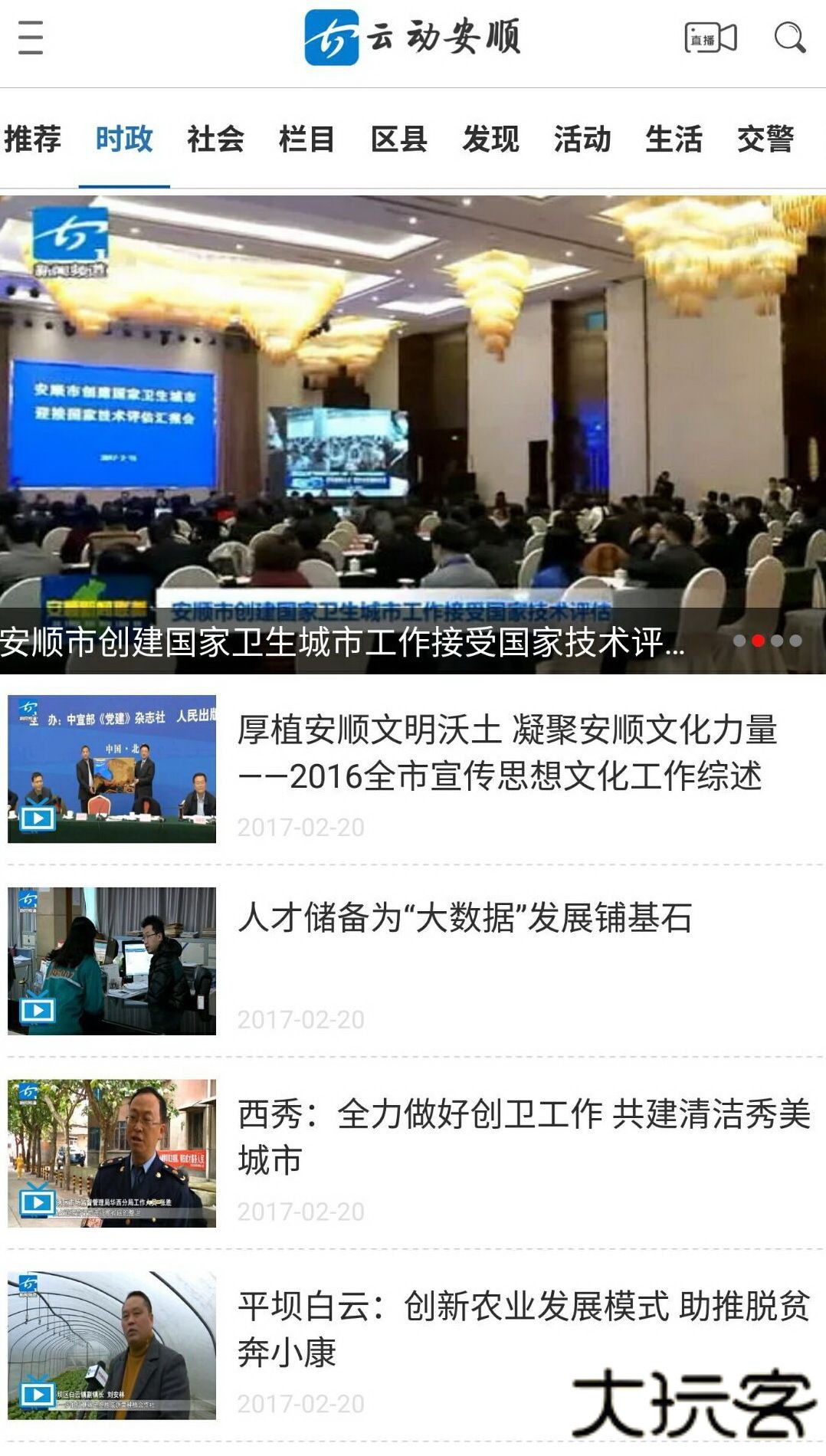The image size is (826, 1456).
Task: Switch to the 社会 tab
Action: coord(215,141)
